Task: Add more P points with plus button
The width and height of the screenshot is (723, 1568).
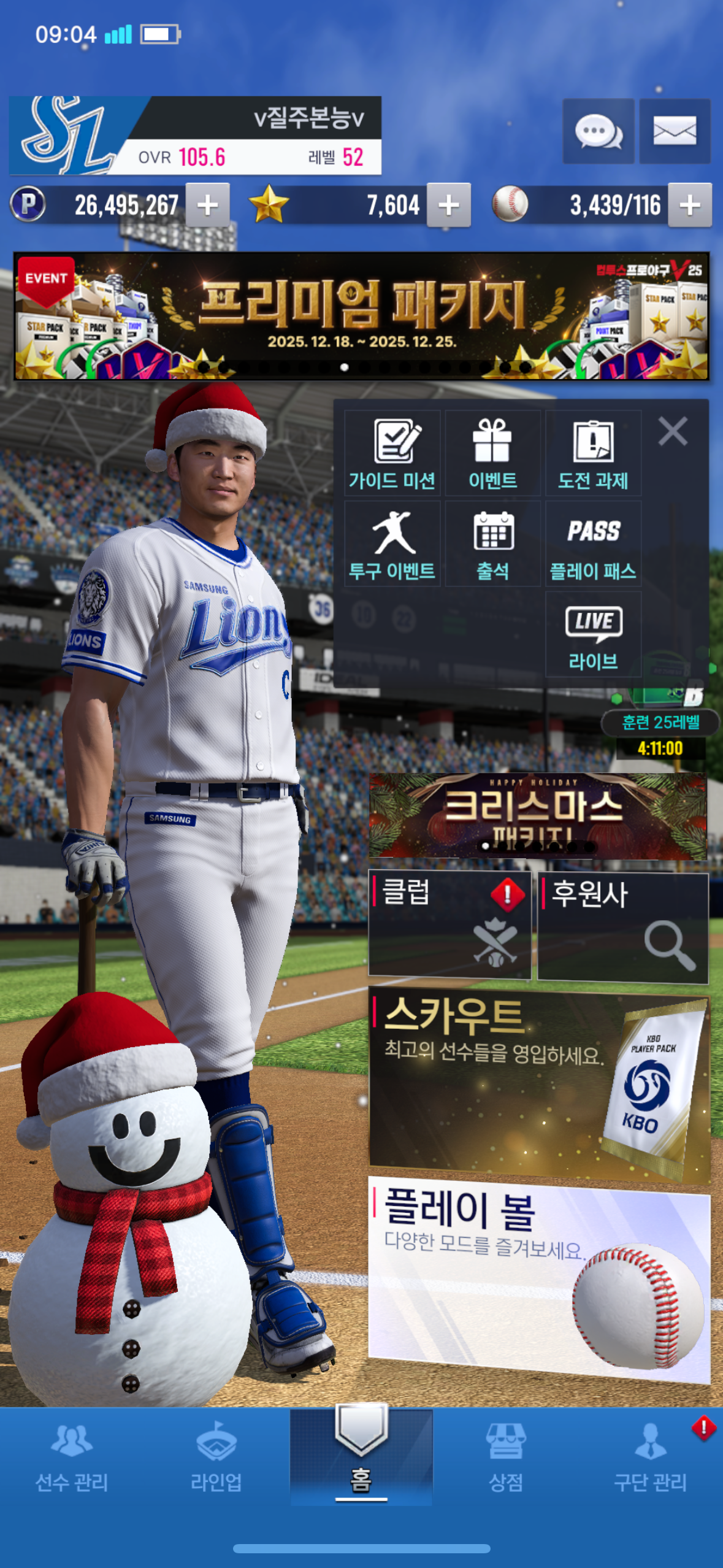Action: (x=208, y=205)
